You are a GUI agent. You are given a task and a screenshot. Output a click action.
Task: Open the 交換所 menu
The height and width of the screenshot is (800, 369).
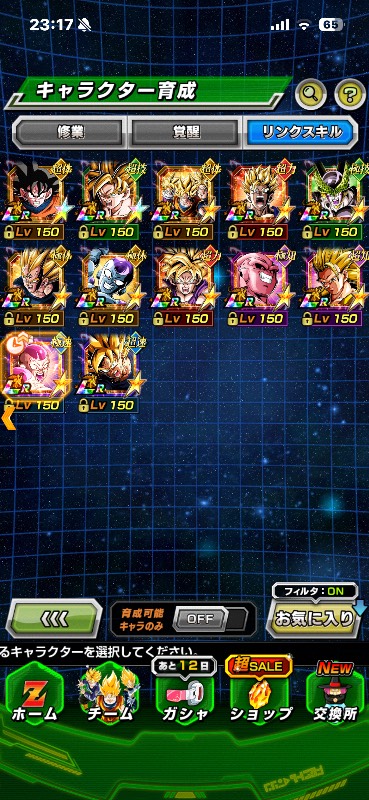pos(335,696)
